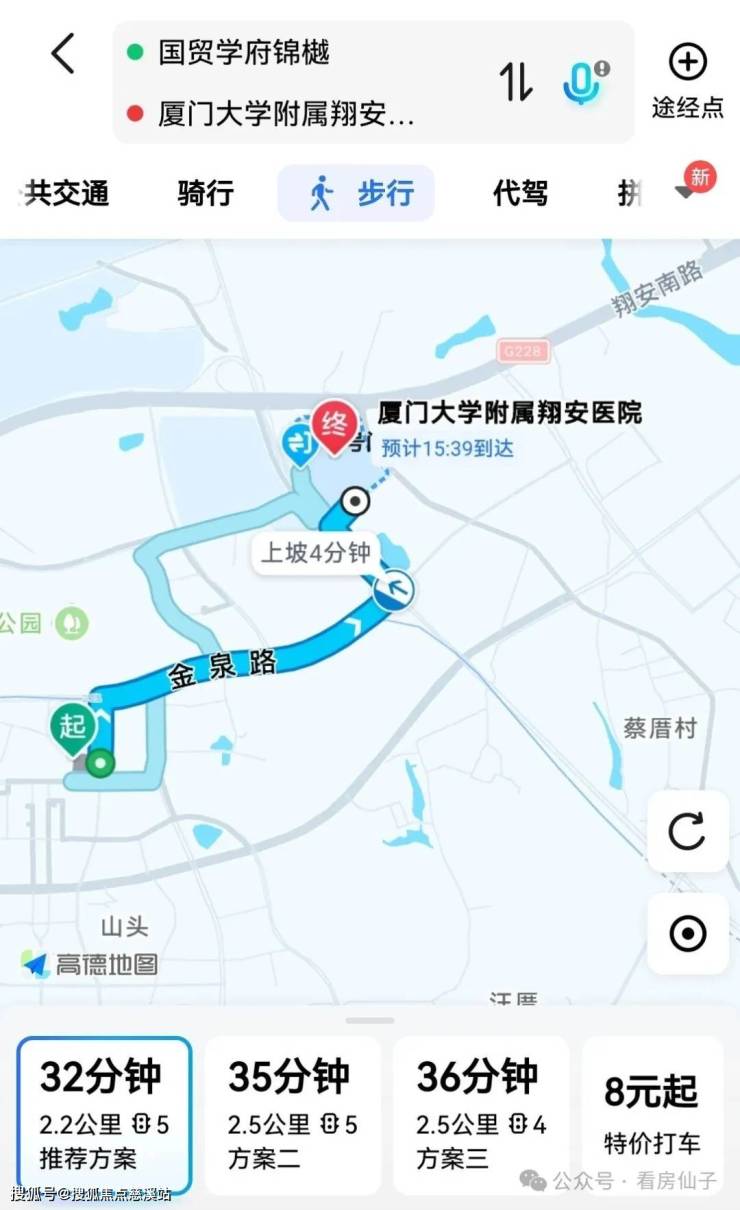
Task: Go back using the top-left arrow
Action: (63, 53)
